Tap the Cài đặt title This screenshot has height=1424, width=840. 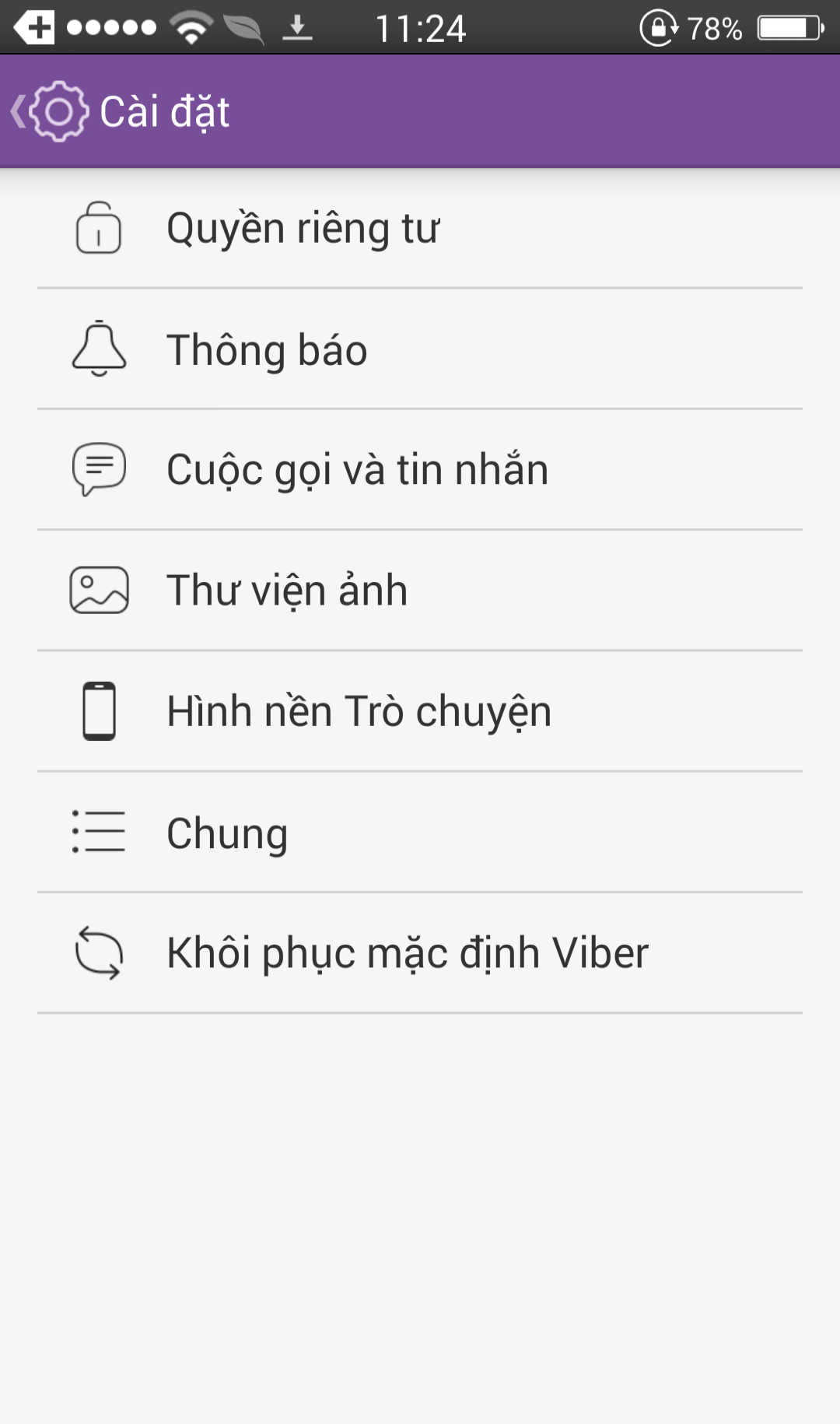[x=163, y=111]
